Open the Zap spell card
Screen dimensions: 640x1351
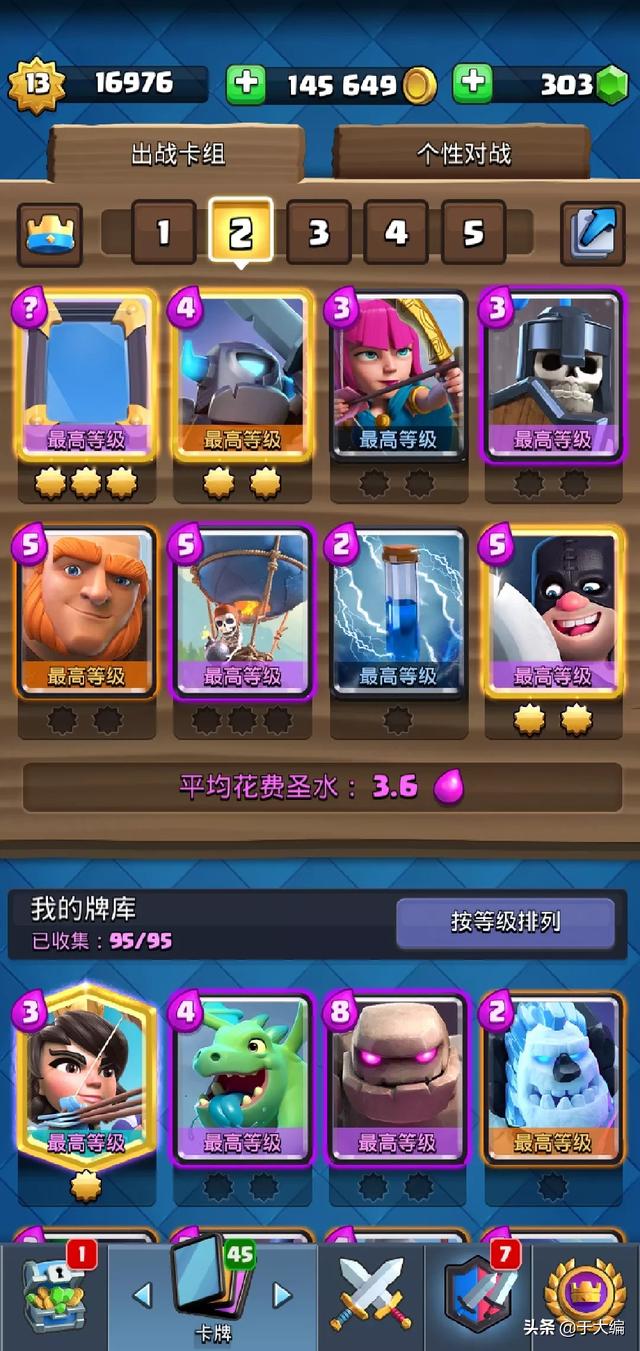click(x=397, y=612)
